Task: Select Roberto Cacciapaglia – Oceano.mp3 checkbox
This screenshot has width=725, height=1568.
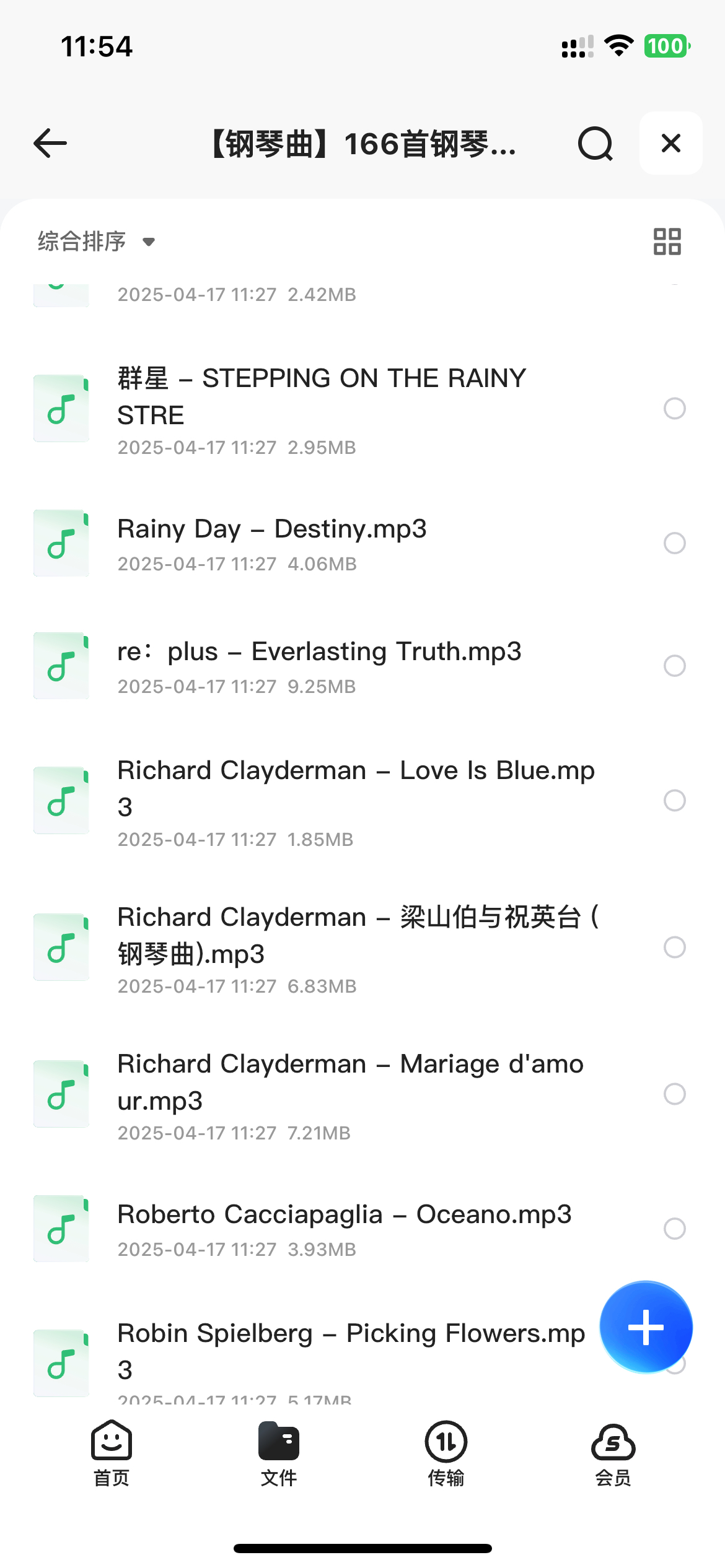Action: 675,1229
